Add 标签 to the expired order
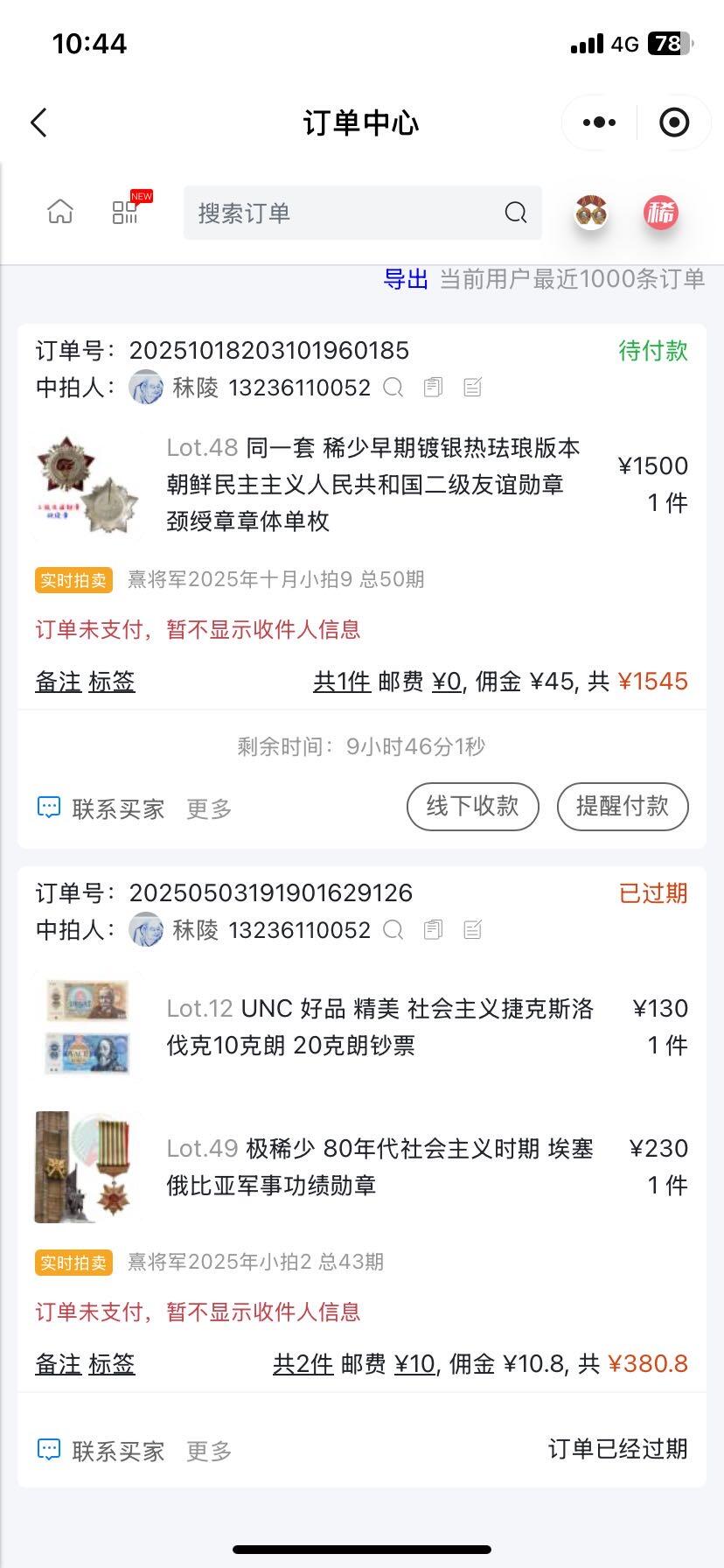The image size is (724, 1568). coord(112,1363)
